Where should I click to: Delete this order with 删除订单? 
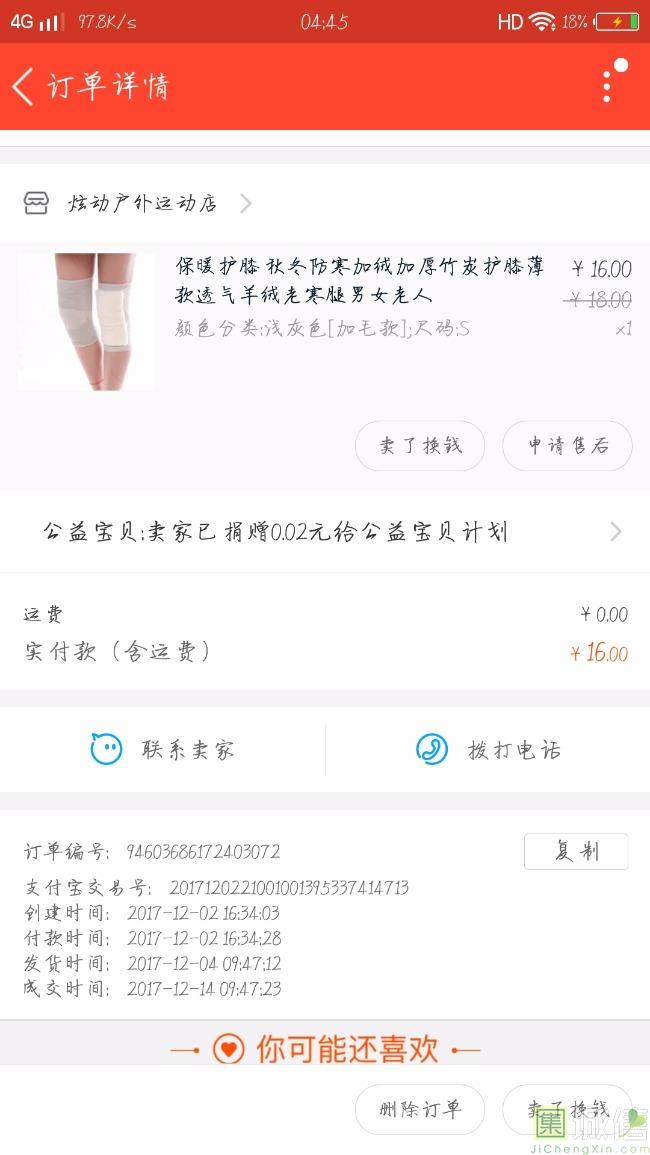420,1109
